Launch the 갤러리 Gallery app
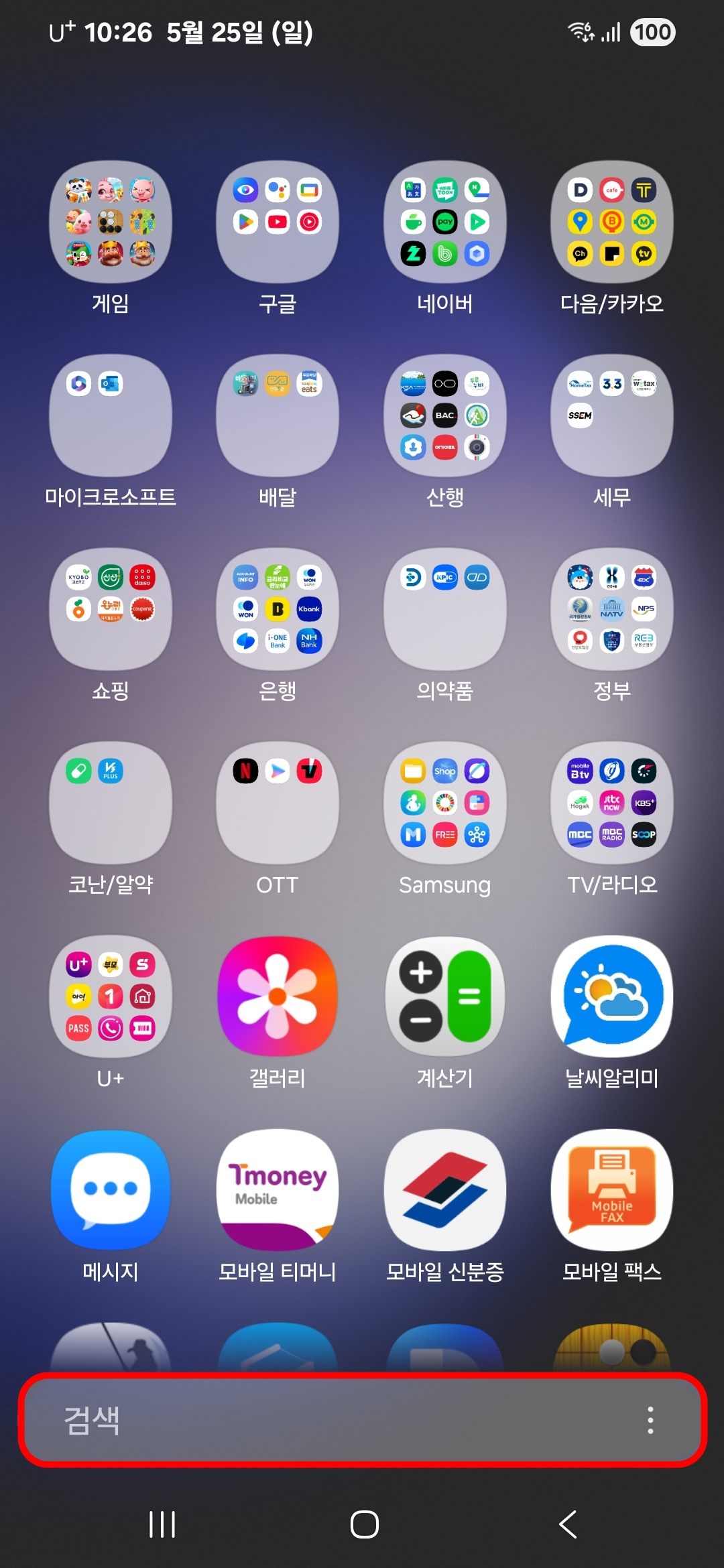 click(277, 998)
